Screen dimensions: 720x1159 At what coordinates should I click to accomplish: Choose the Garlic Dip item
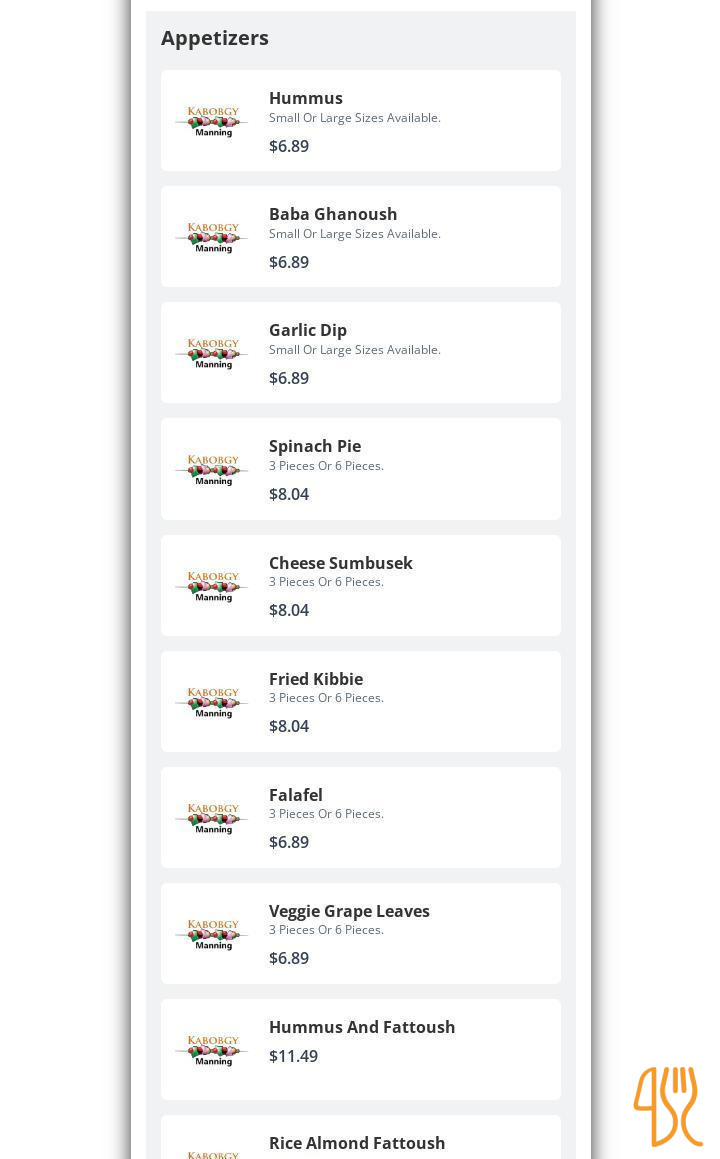[x=360, y=352]
